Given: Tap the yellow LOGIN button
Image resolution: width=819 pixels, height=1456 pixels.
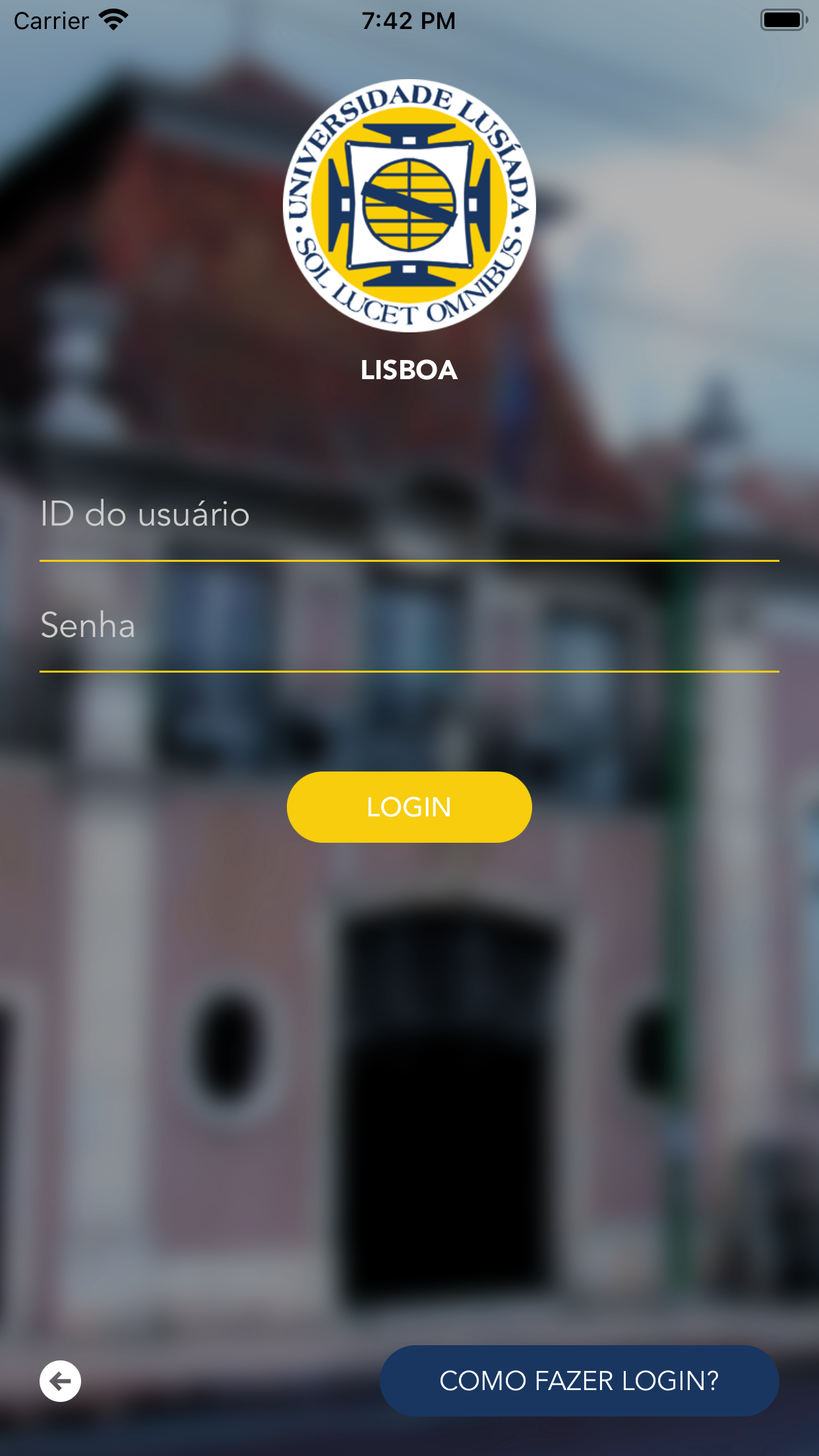Looking at the screenshot, I should pyautogui.click(x=409, y=807).
